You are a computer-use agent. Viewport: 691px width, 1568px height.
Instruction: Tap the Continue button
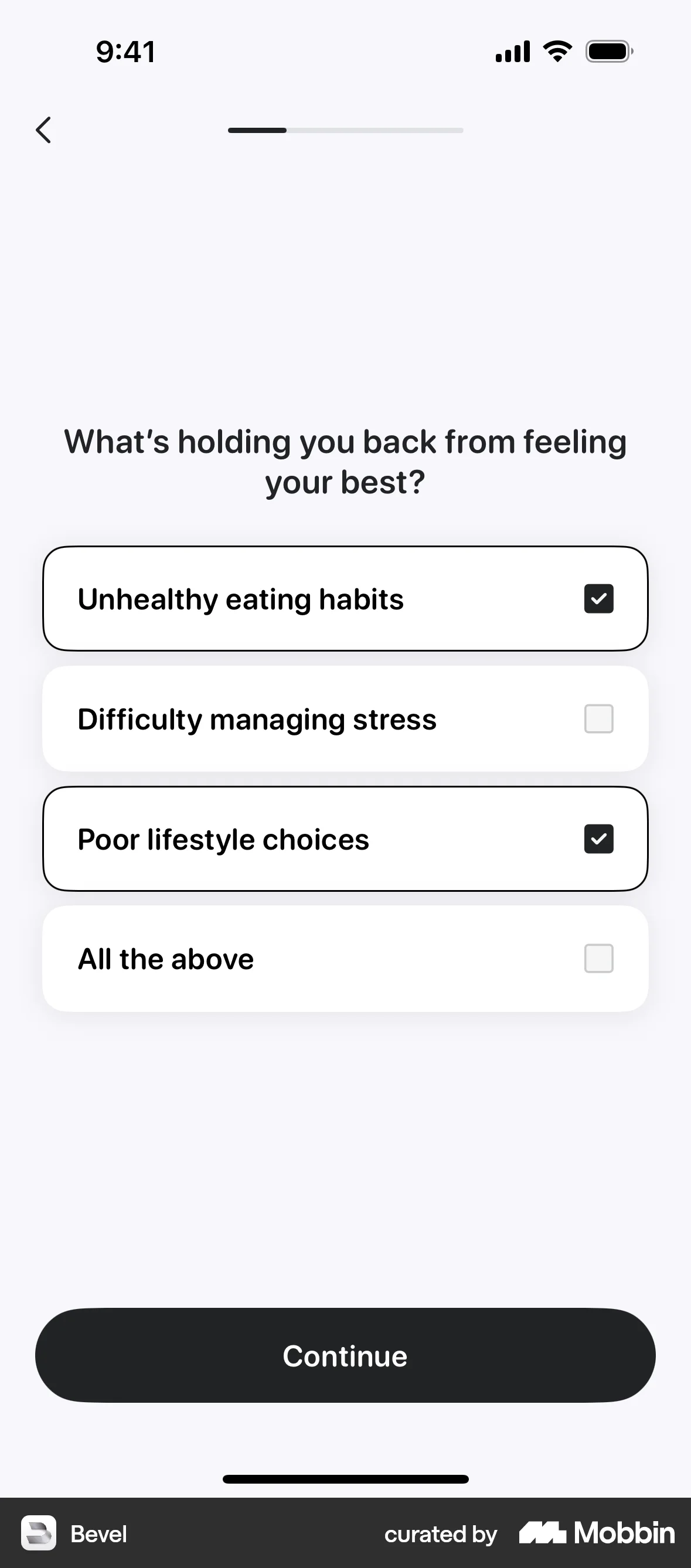[345, 1355]
